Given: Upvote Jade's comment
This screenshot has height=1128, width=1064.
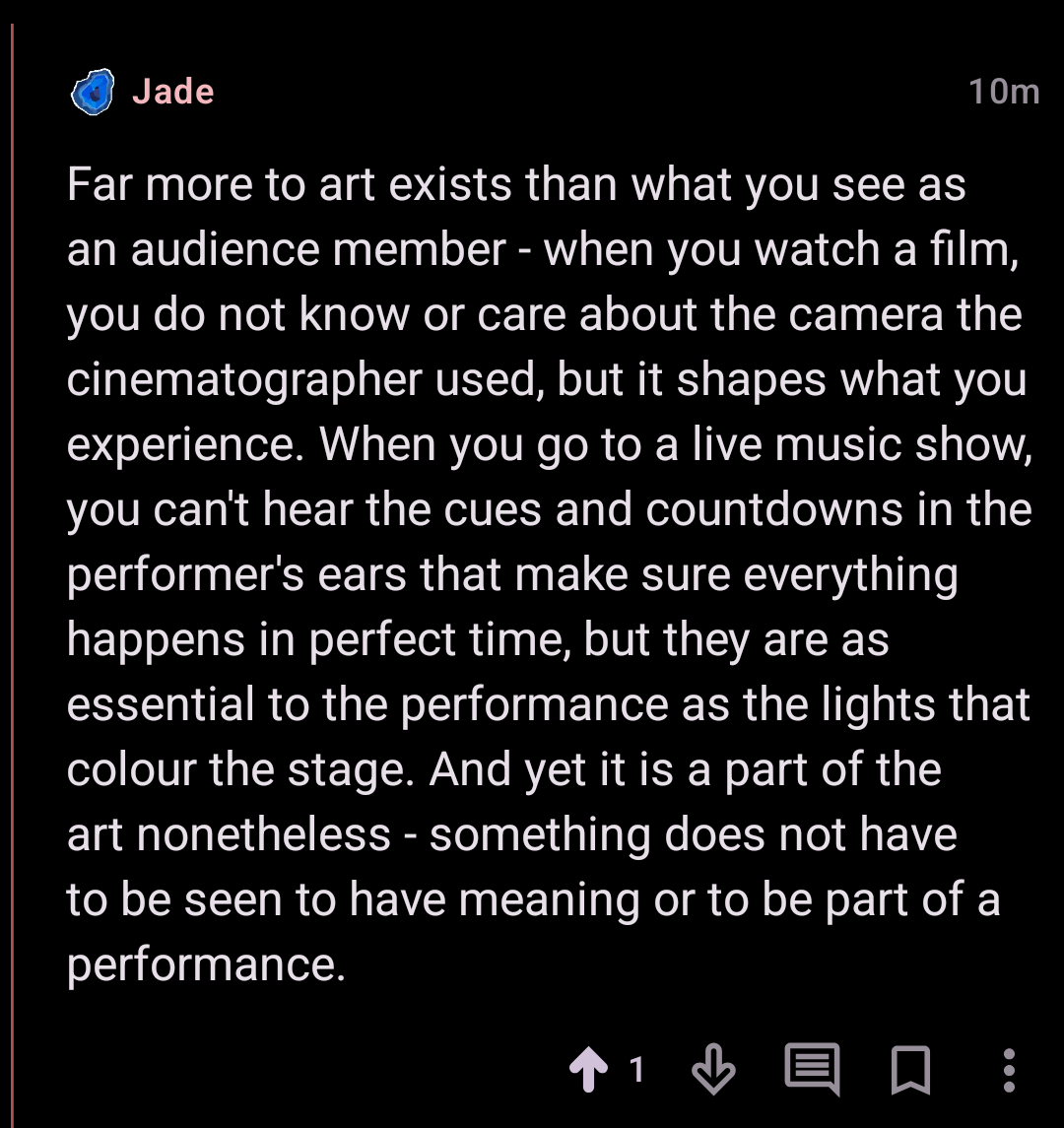Looking at the screenshot, I should 588,1070.
